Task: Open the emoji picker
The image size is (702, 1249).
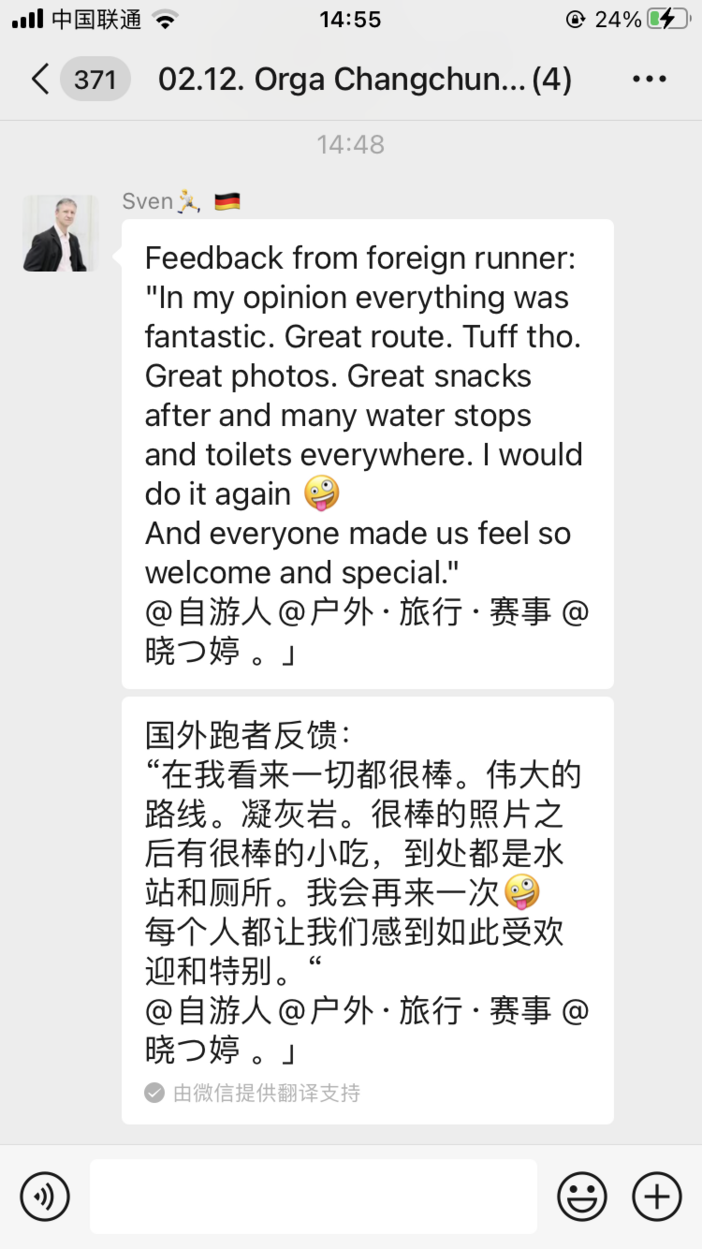Action: (x=582, y=1196)
